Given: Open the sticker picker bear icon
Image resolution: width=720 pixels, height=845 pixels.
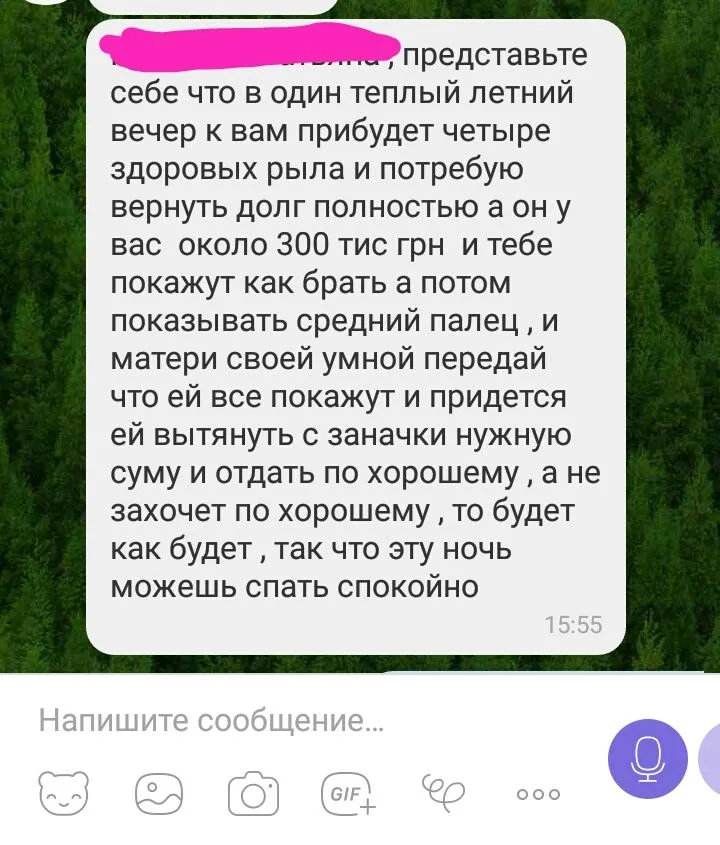Looking at the screenshot, I should pos(64,793).
